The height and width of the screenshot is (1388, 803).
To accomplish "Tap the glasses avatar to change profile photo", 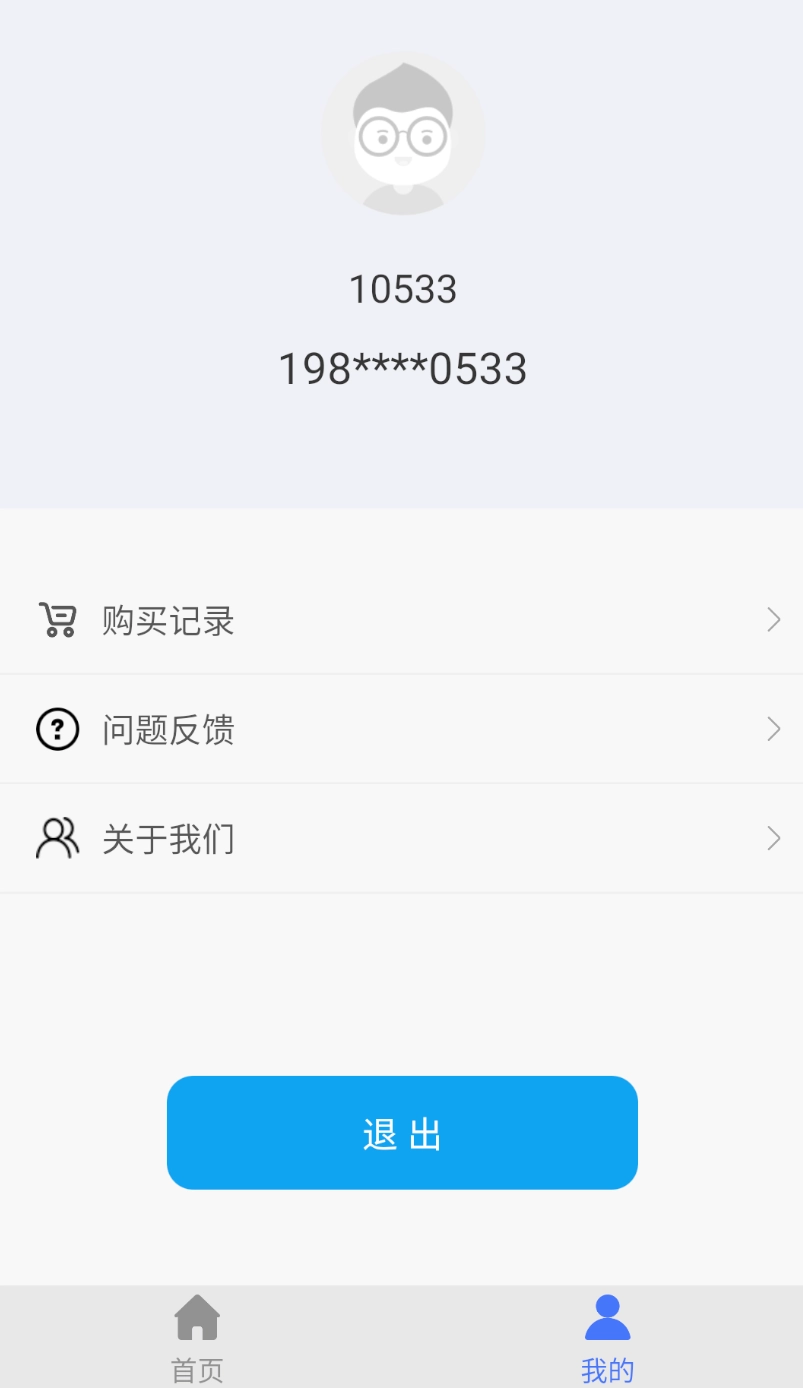I will tap(402, 134).
